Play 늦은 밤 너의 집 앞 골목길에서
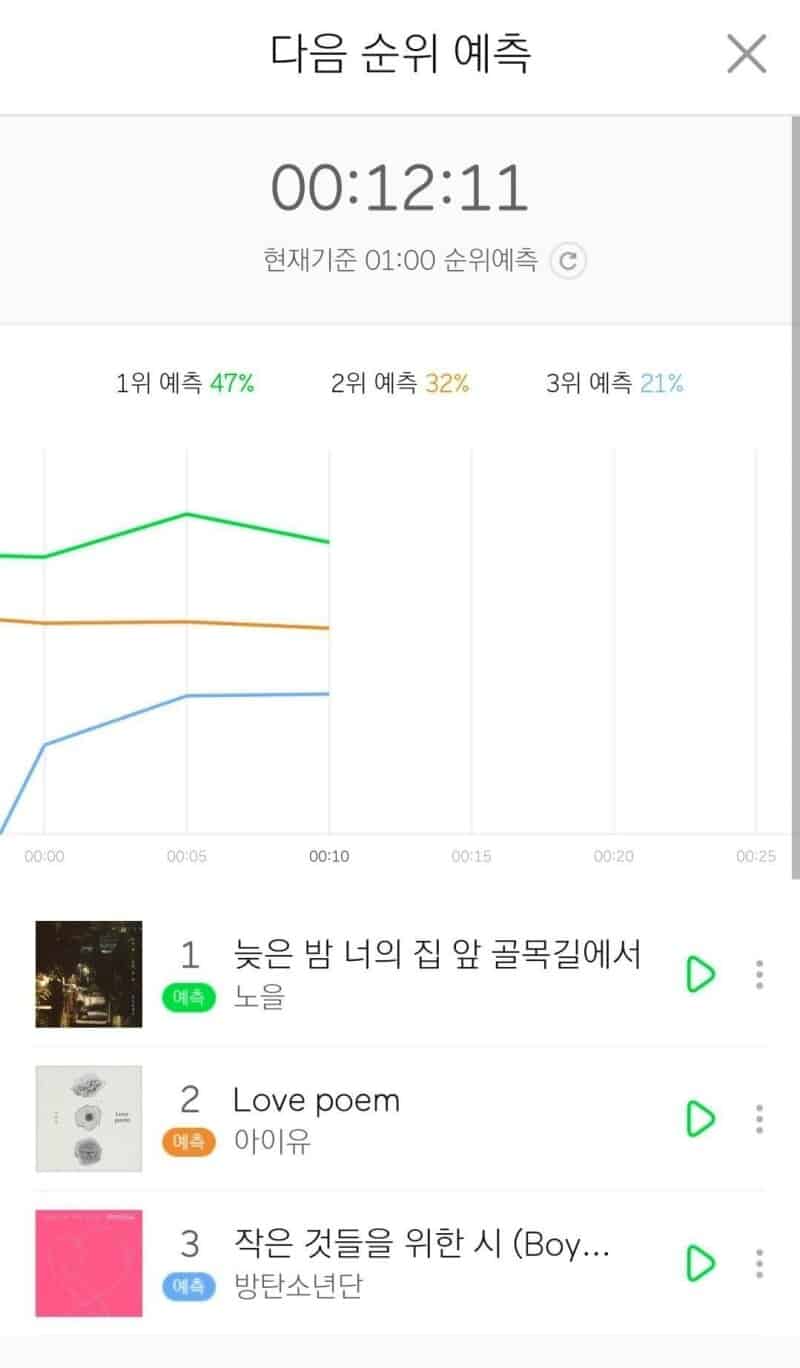This screenshot has height=1368, width=800. click(x=700, y=974)
